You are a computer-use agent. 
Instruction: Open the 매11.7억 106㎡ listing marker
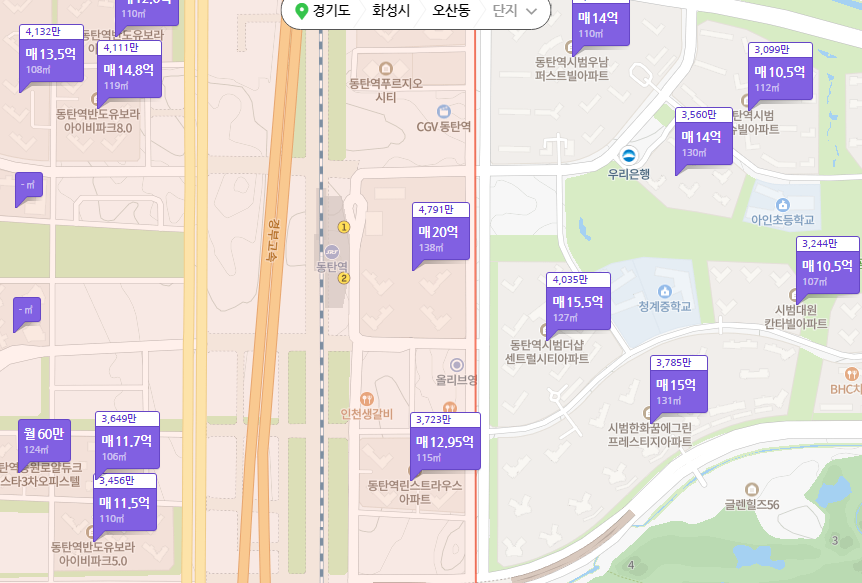[127, 446]
